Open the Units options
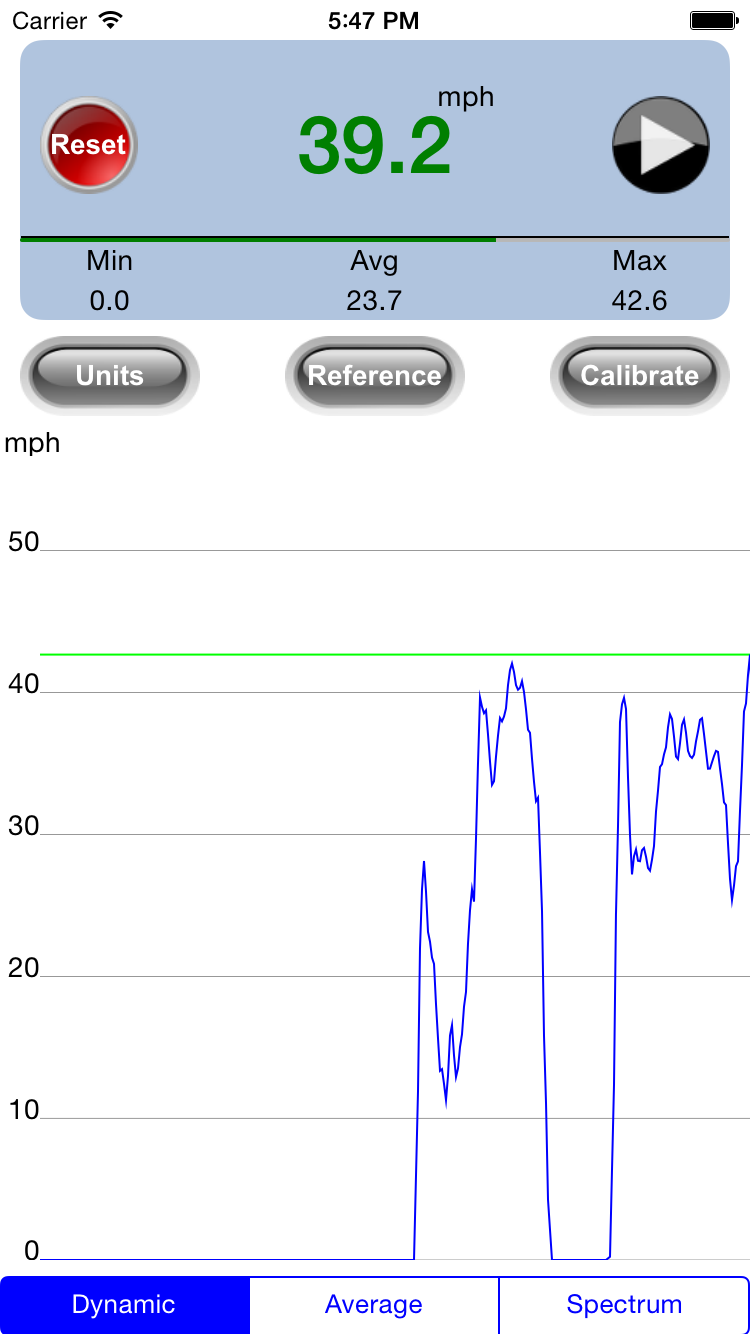 (x=110, y=375)
